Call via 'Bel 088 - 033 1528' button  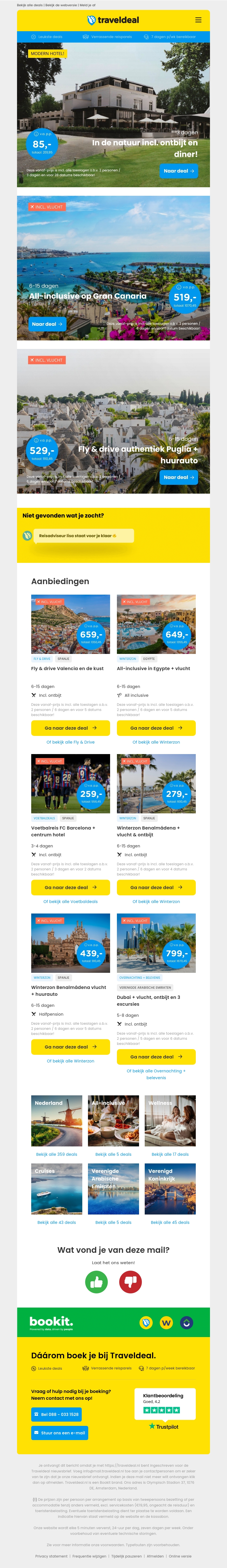[56, 1414]
